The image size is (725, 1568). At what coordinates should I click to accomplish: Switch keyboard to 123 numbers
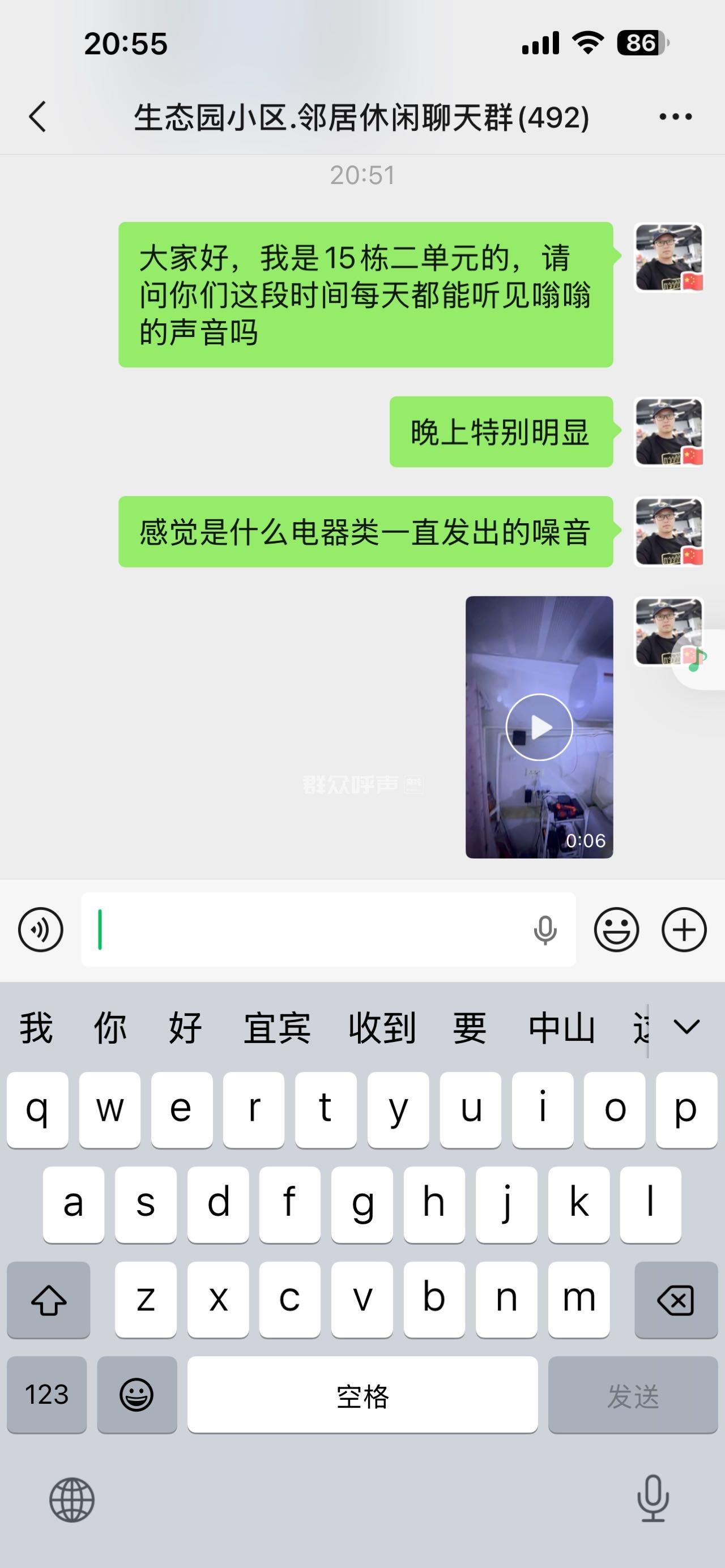[47, 1395]
